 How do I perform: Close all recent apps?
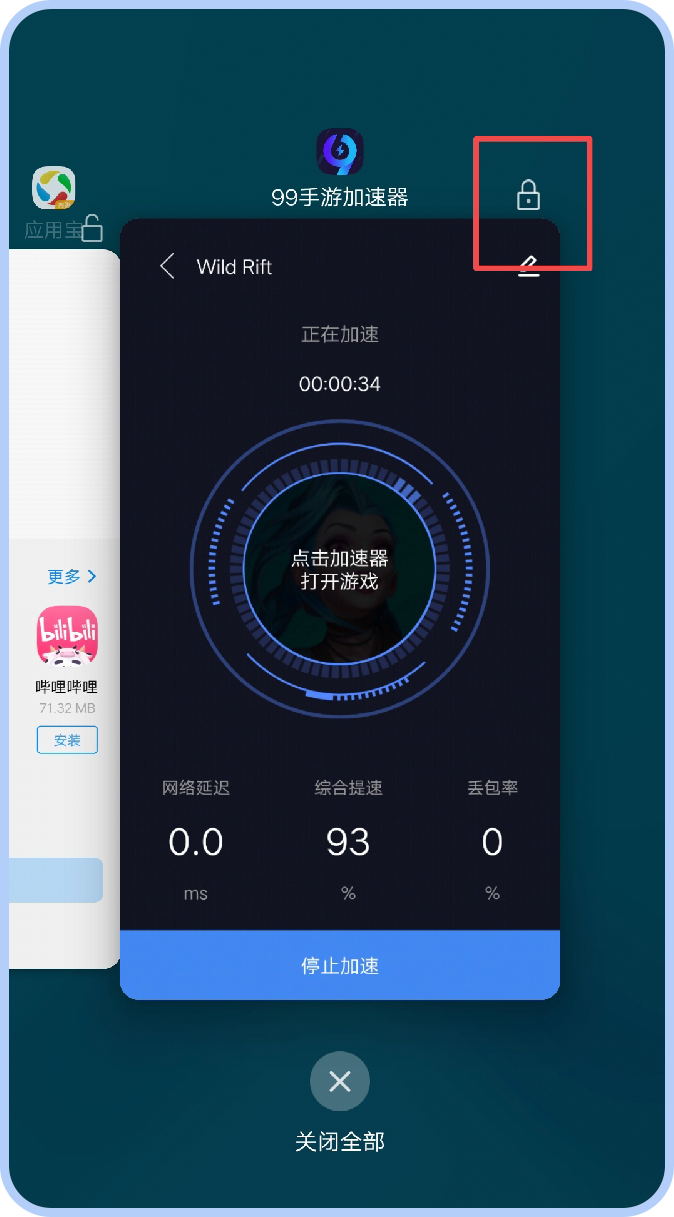pyautogui.click(x=340, y=1081)
